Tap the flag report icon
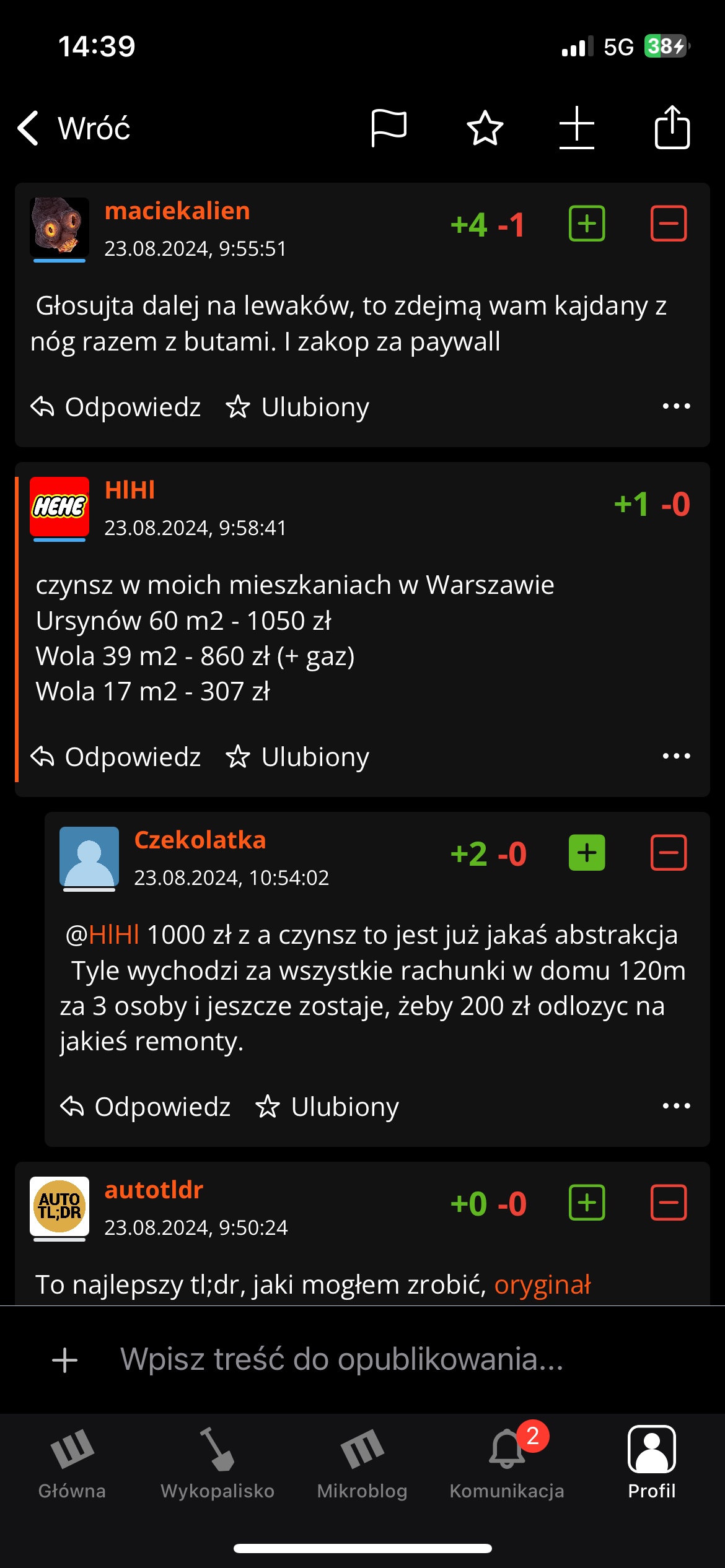The height and width of the screenshot is (1568, 725). (389, 128)
